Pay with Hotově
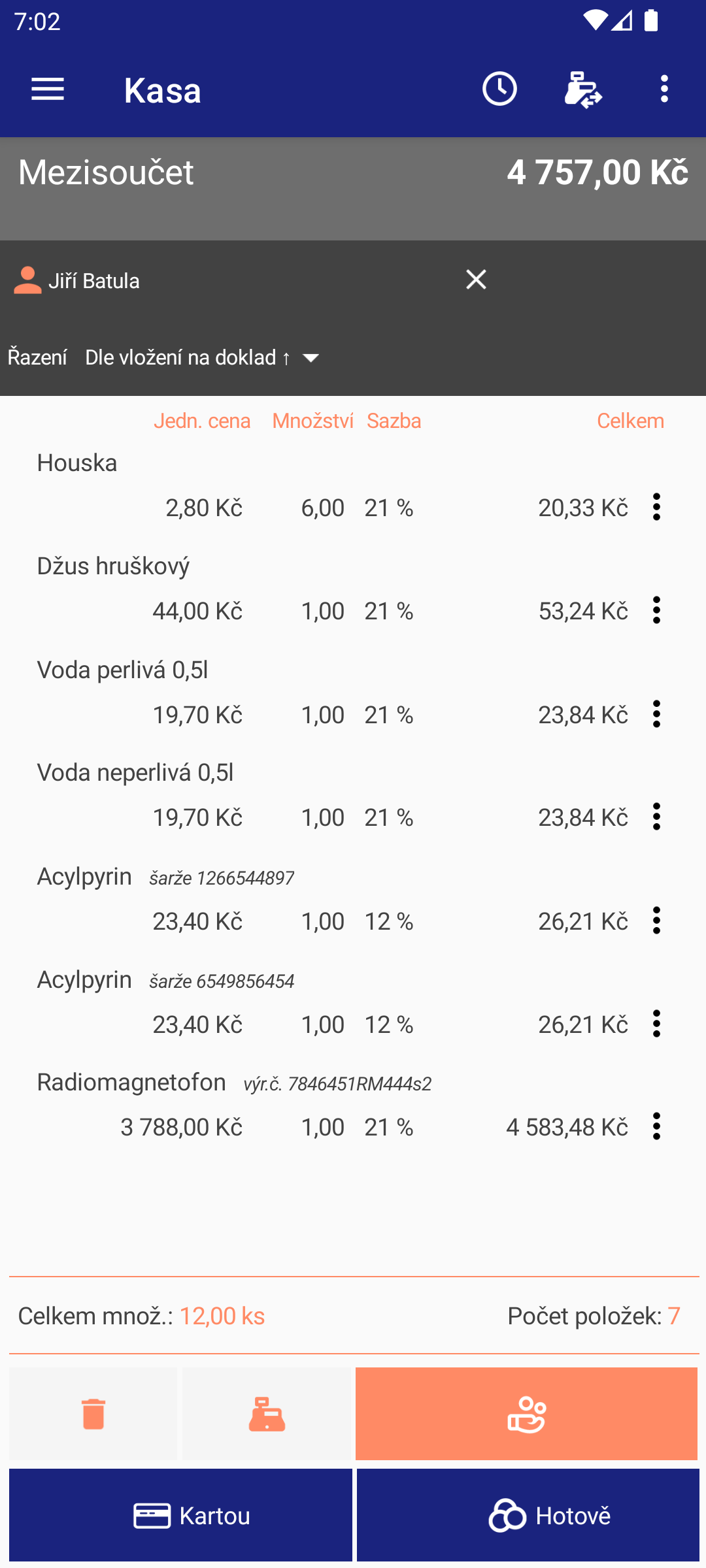This screenshot has width=706, height=1568. pos(528,1515)
